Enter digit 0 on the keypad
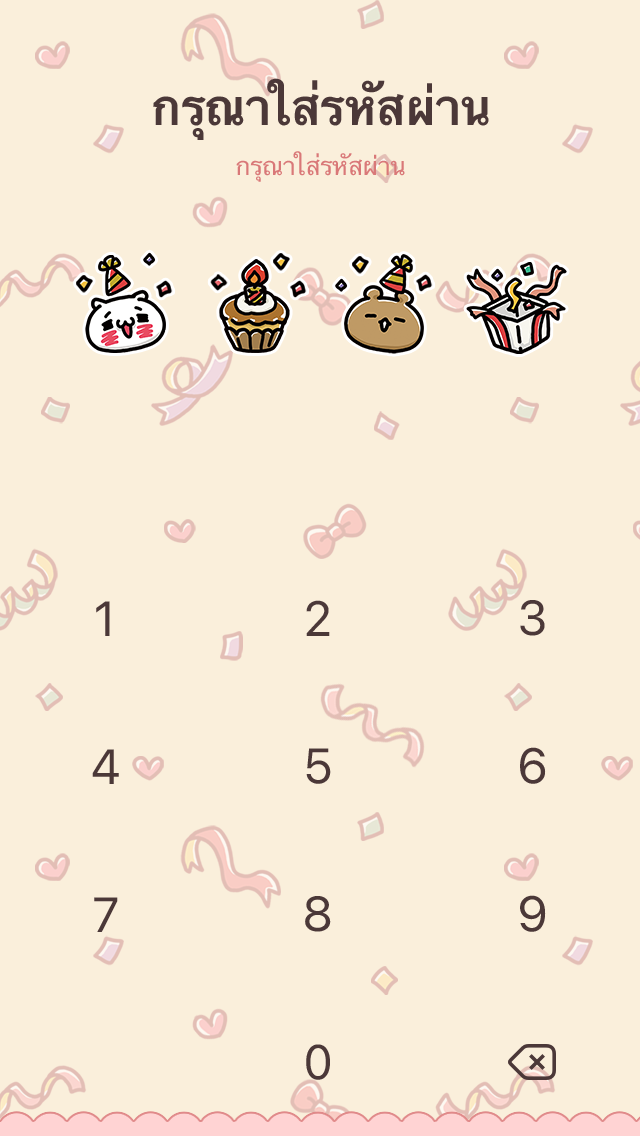This screenshot has width=640, height=1136. click(318, 1062)
